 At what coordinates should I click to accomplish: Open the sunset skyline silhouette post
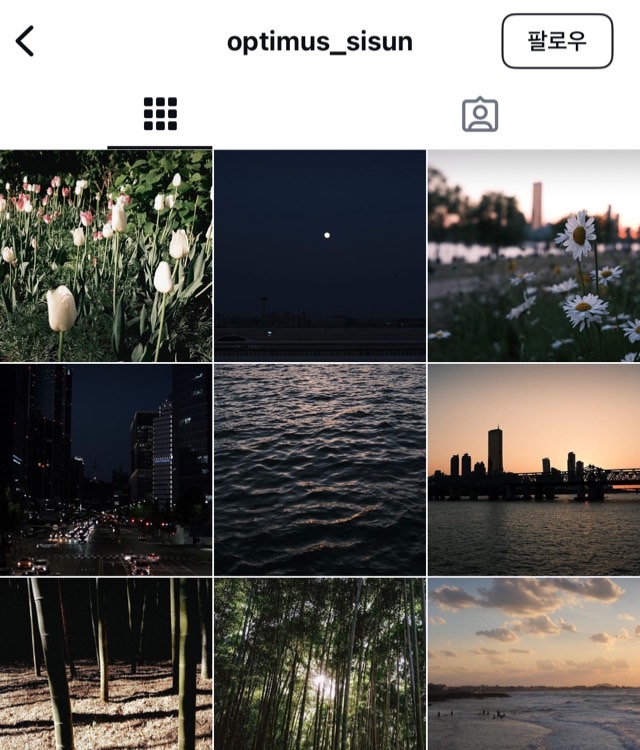tap(534, 469)
